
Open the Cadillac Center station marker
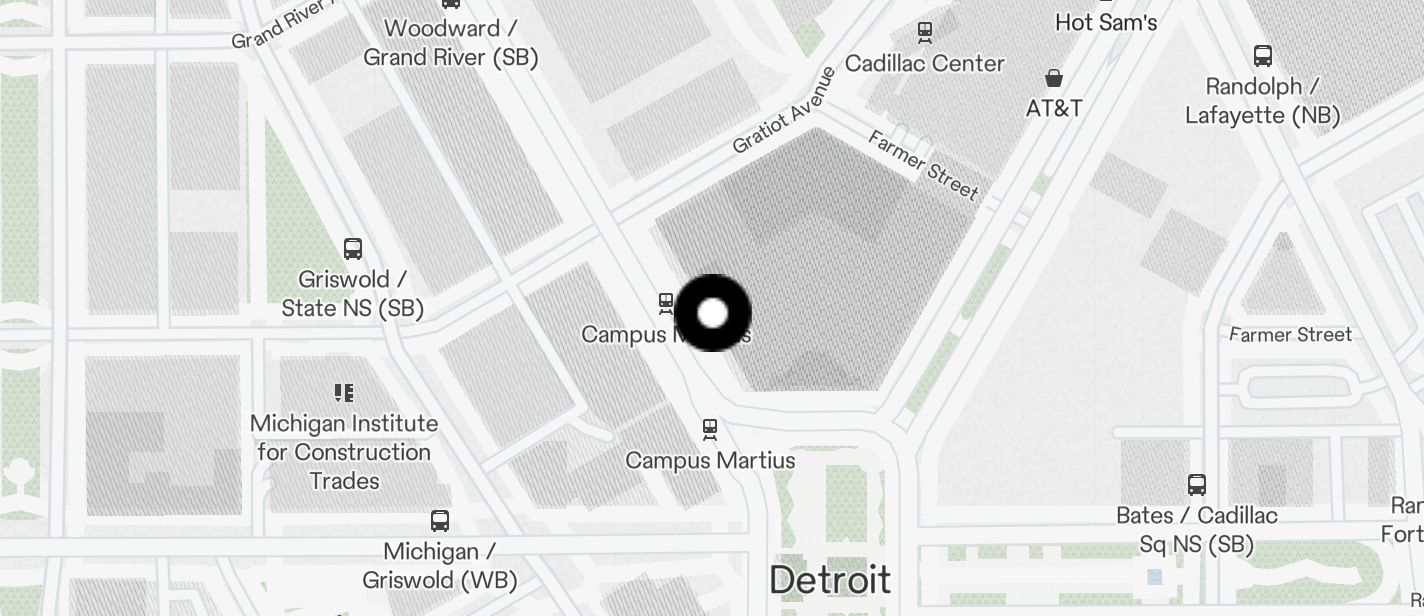click(x=925, y=33)
